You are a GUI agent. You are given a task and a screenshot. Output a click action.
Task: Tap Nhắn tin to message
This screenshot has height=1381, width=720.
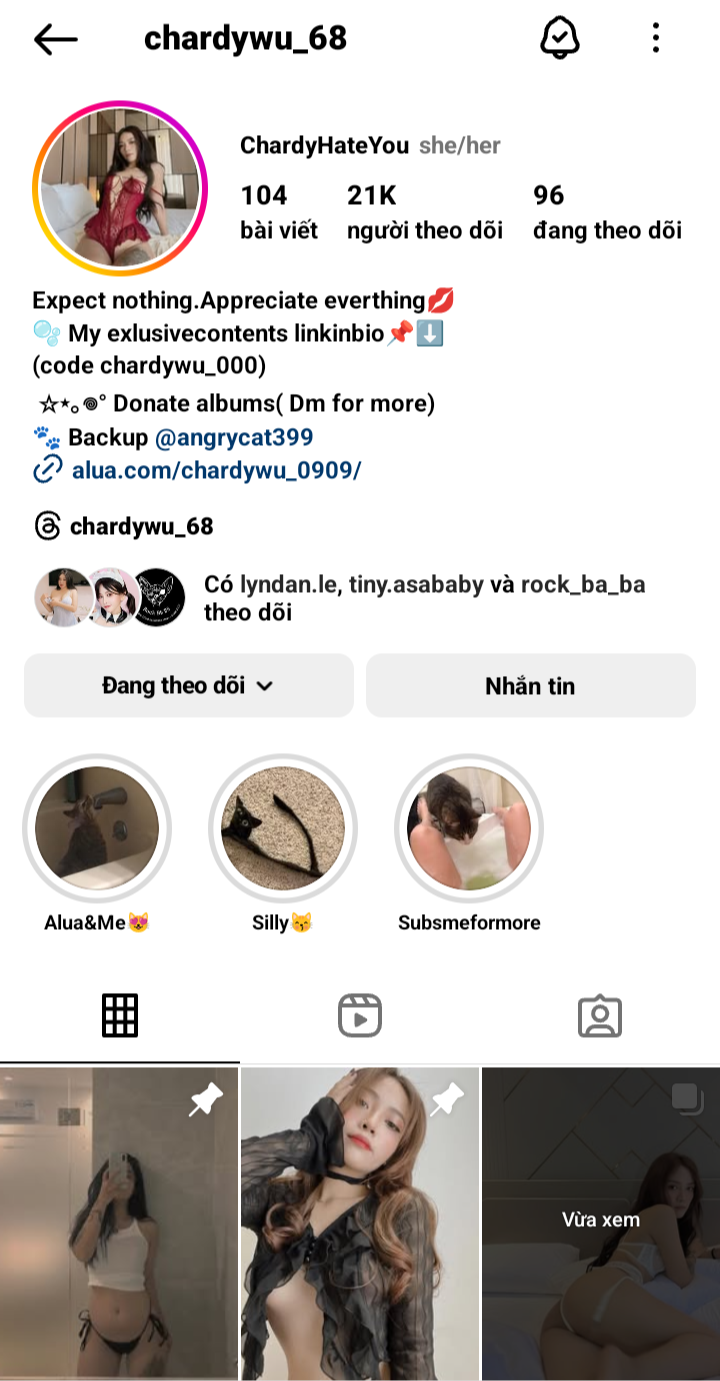click(x=530, y=686)
